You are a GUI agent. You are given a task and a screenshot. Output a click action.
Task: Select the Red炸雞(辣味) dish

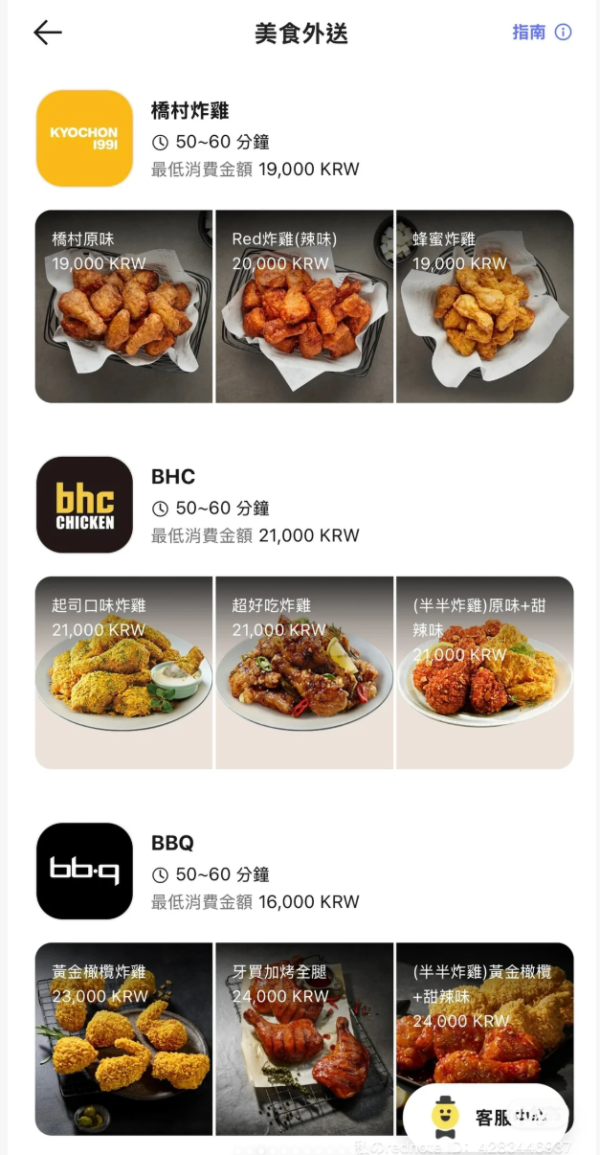click(304, 306)
